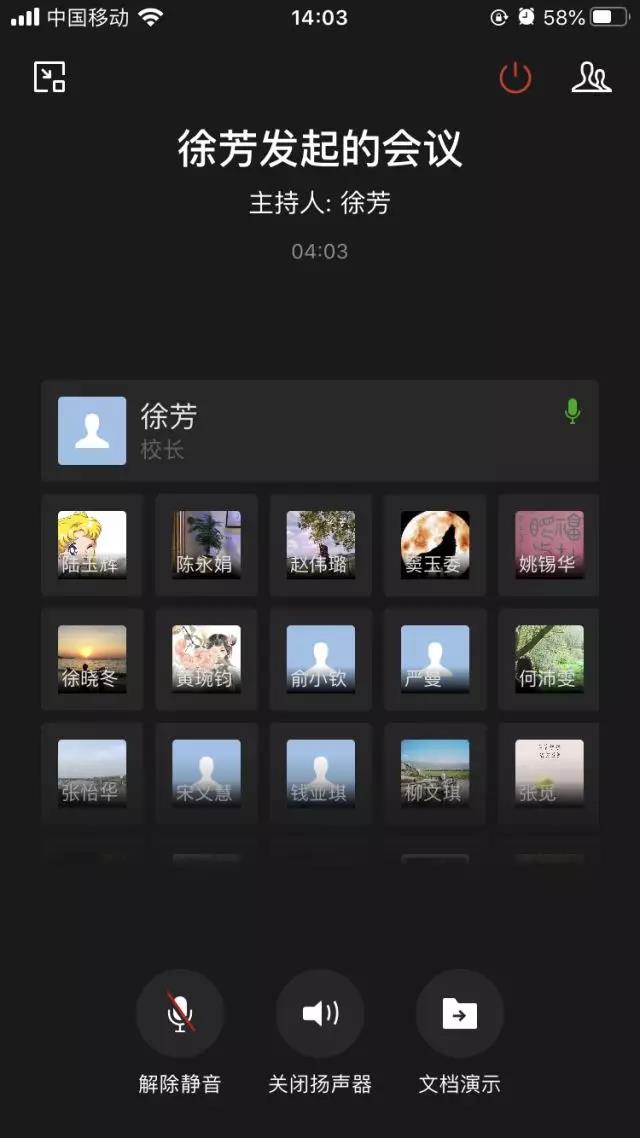Select participant 俞小钦
This screenshot has height=1138, width=640.
pos(320,659)
